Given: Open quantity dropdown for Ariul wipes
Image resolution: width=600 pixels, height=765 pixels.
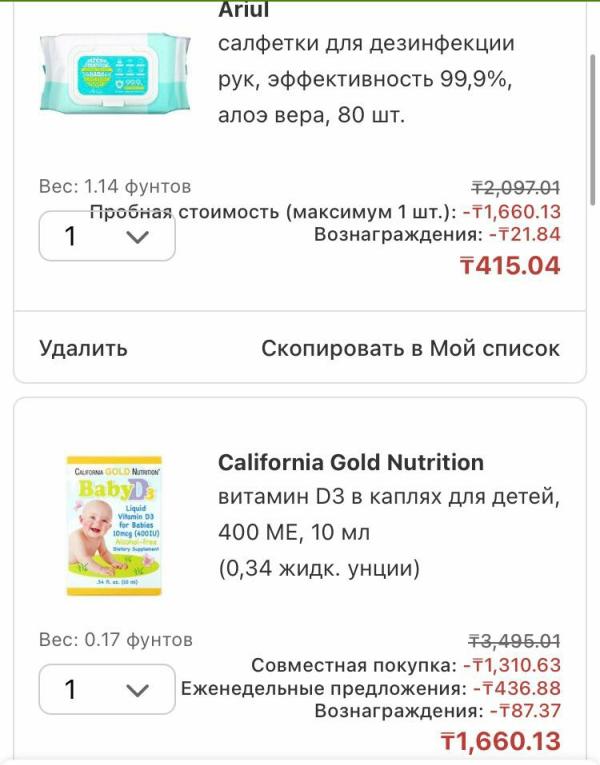Looking at the screenshot, I should 107,236.
